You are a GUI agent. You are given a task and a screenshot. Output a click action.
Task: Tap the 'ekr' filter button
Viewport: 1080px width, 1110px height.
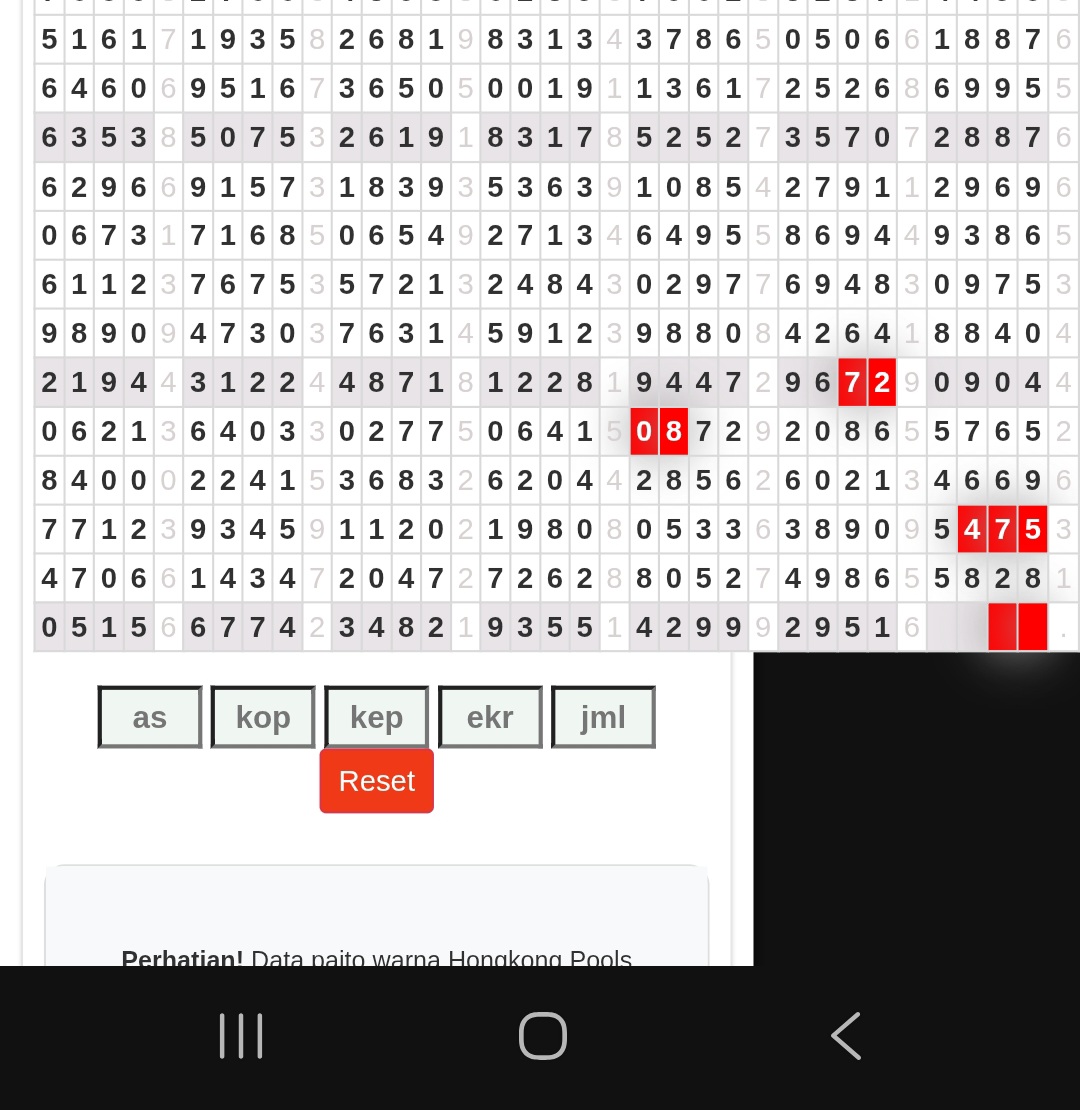[x=490, y=717]
